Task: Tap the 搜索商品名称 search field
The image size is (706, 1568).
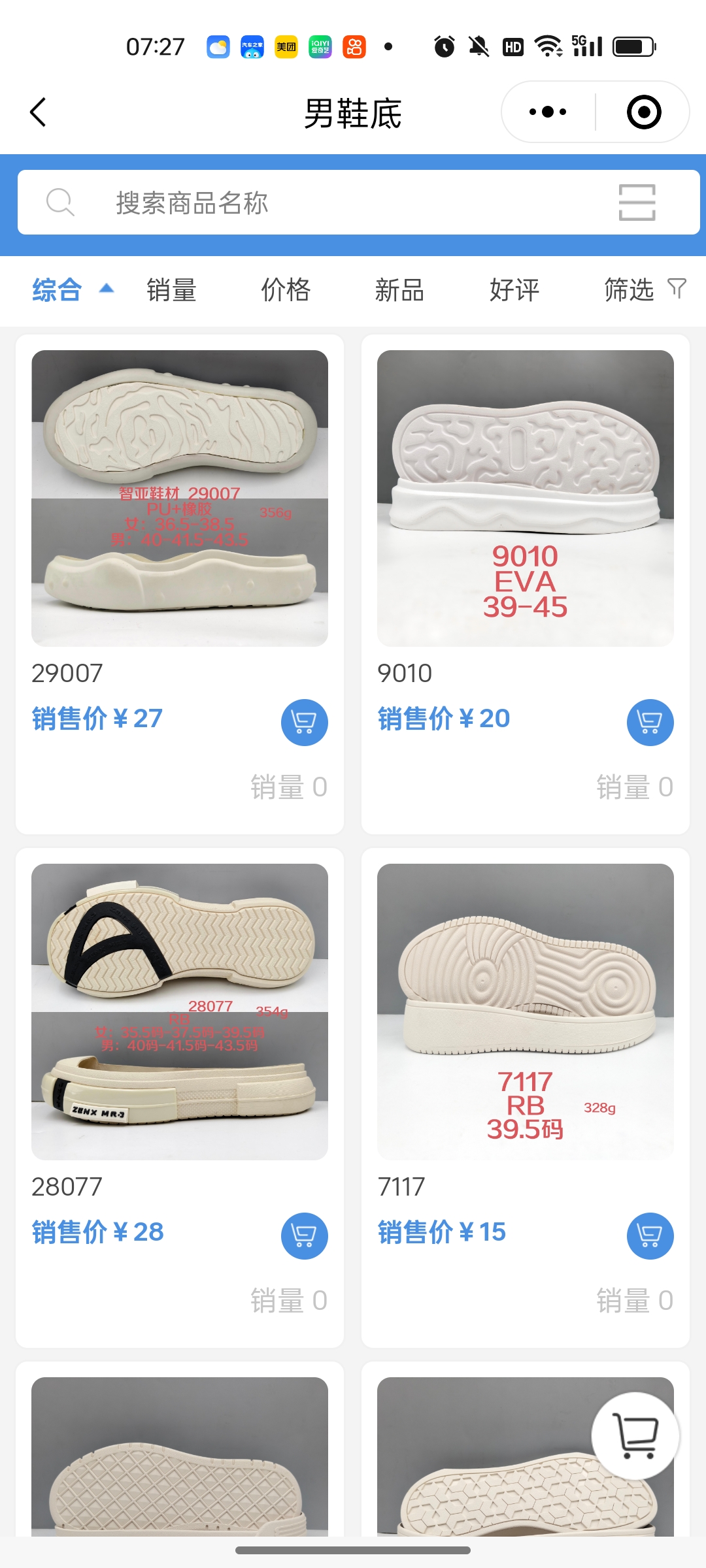Action: coord(327,203)
